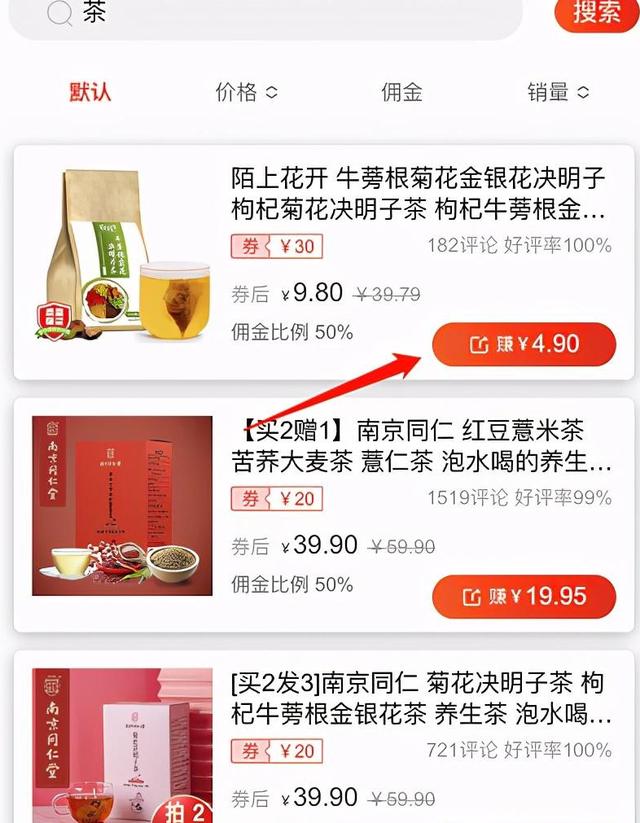Viewport: 640px width, 823px height.
Task: Open the 陌上花开 牛蒡根菊花金银花决明子 product card
Action: click(418, 195)
